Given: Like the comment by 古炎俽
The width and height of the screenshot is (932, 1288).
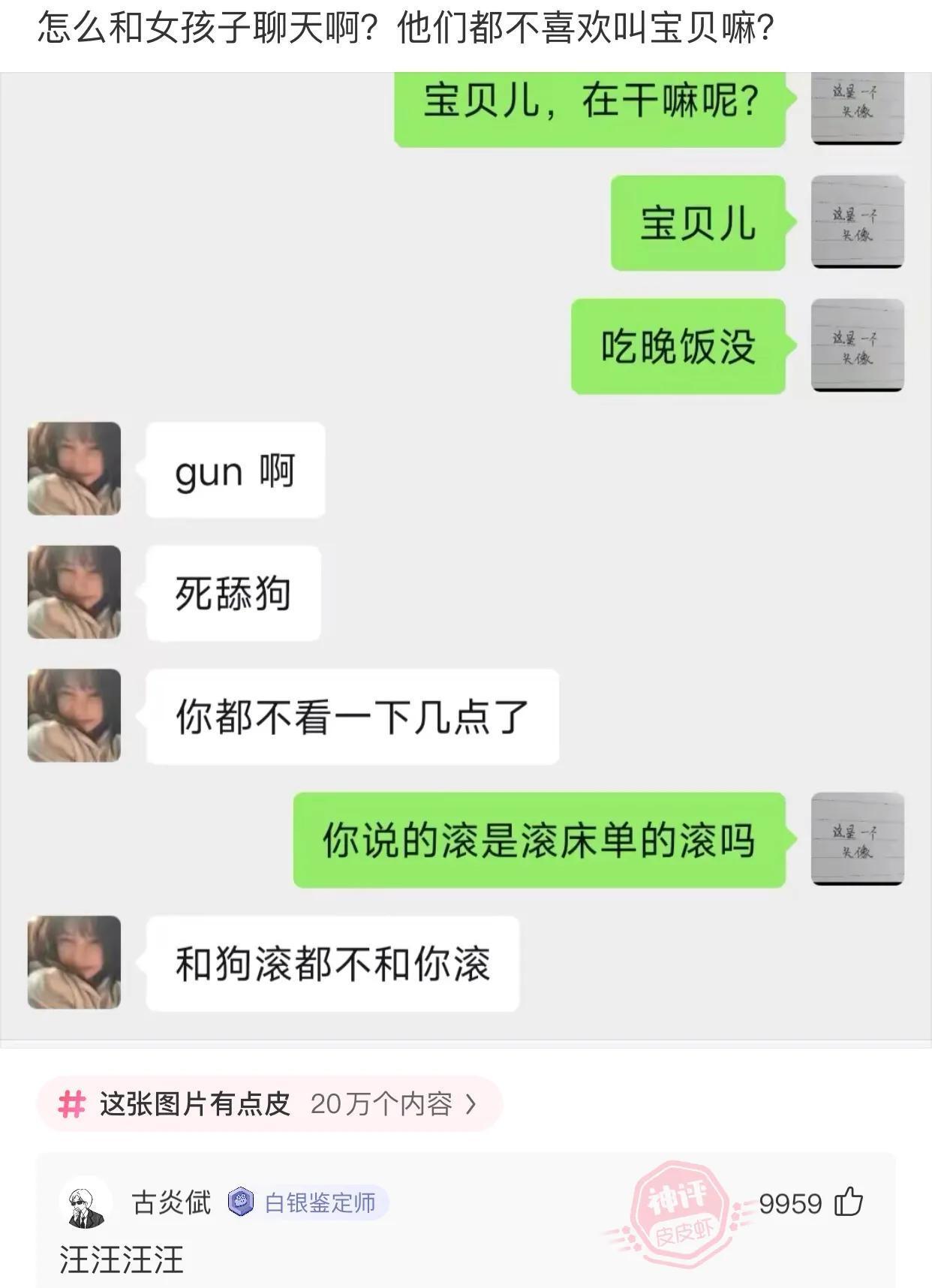Looking at the screenshot, I should coord(849,1202).
